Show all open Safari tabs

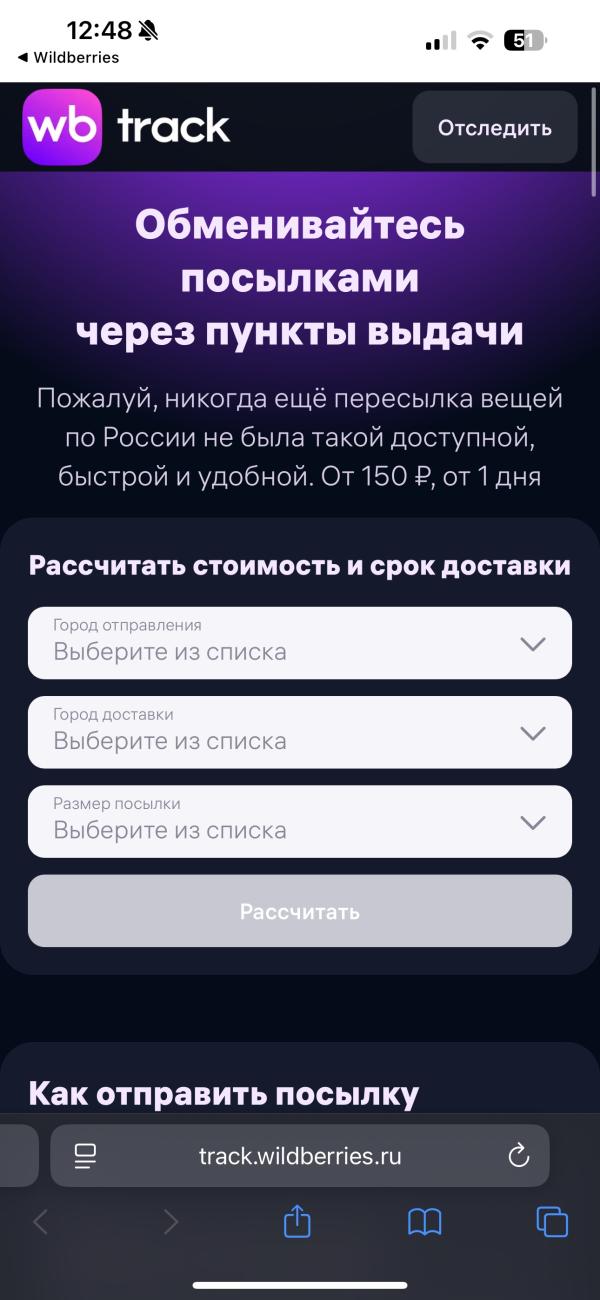[552, 1221]
